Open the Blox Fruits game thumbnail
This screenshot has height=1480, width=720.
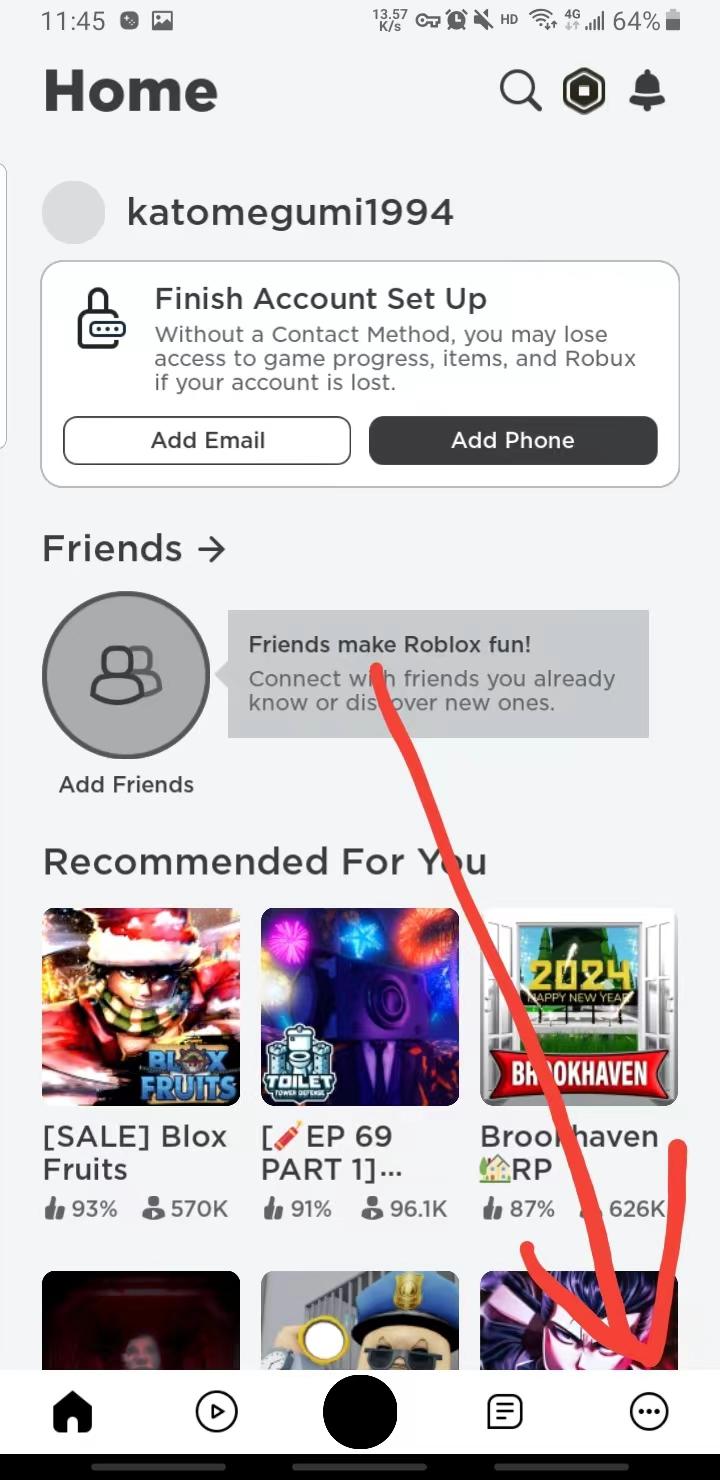[140, 1006]
